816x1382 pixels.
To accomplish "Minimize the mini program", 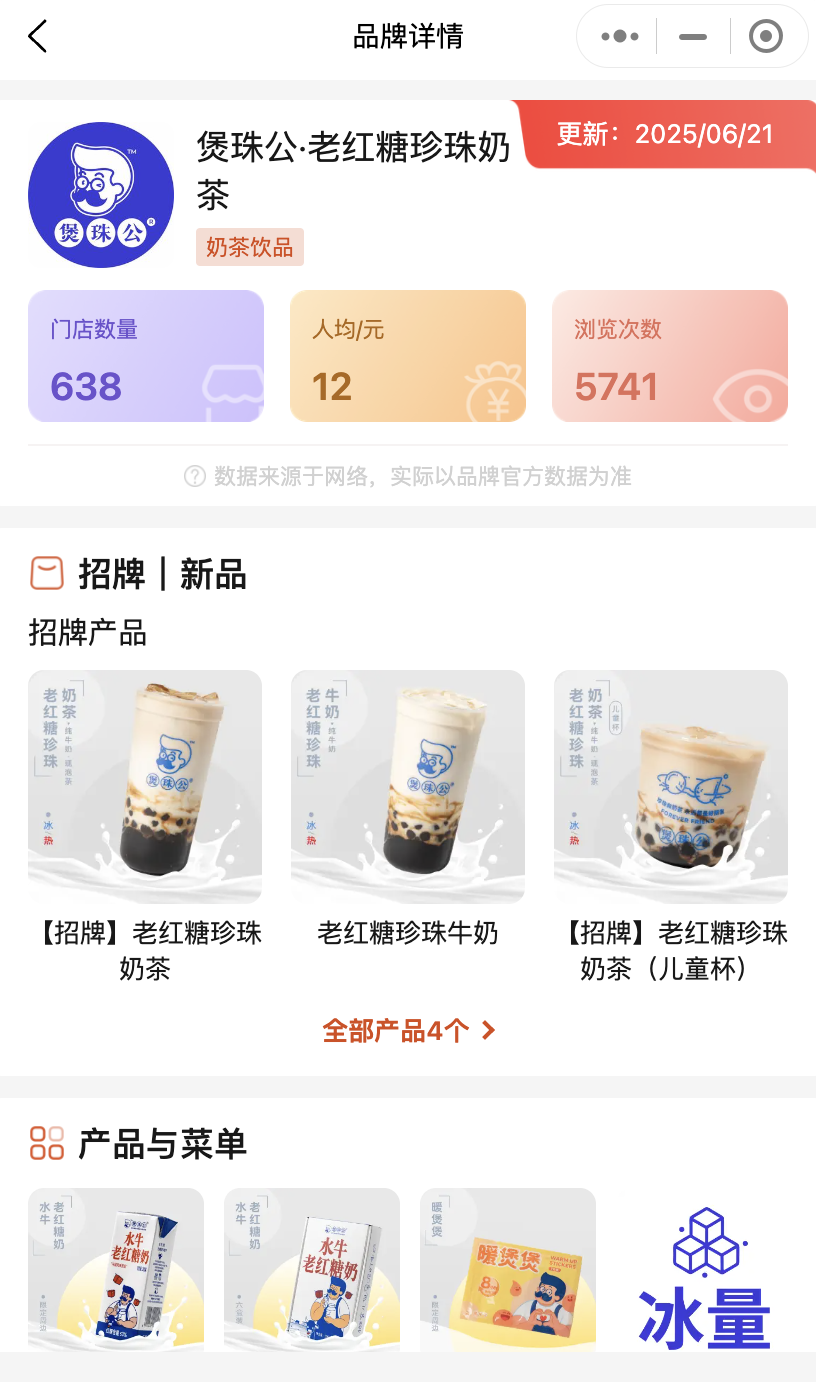I will pos(692,37).
